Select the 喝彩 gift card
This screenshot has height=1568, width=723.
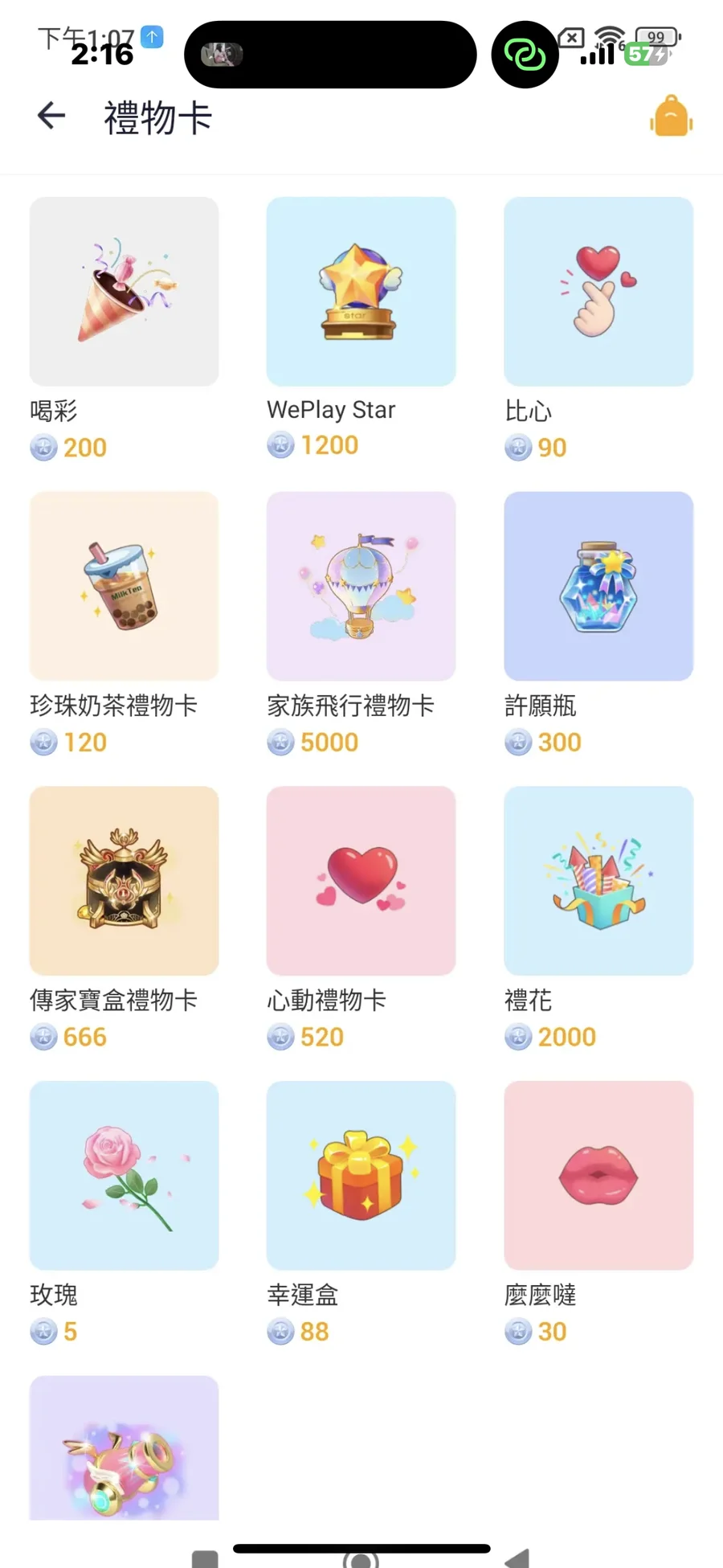click(124, 292)
